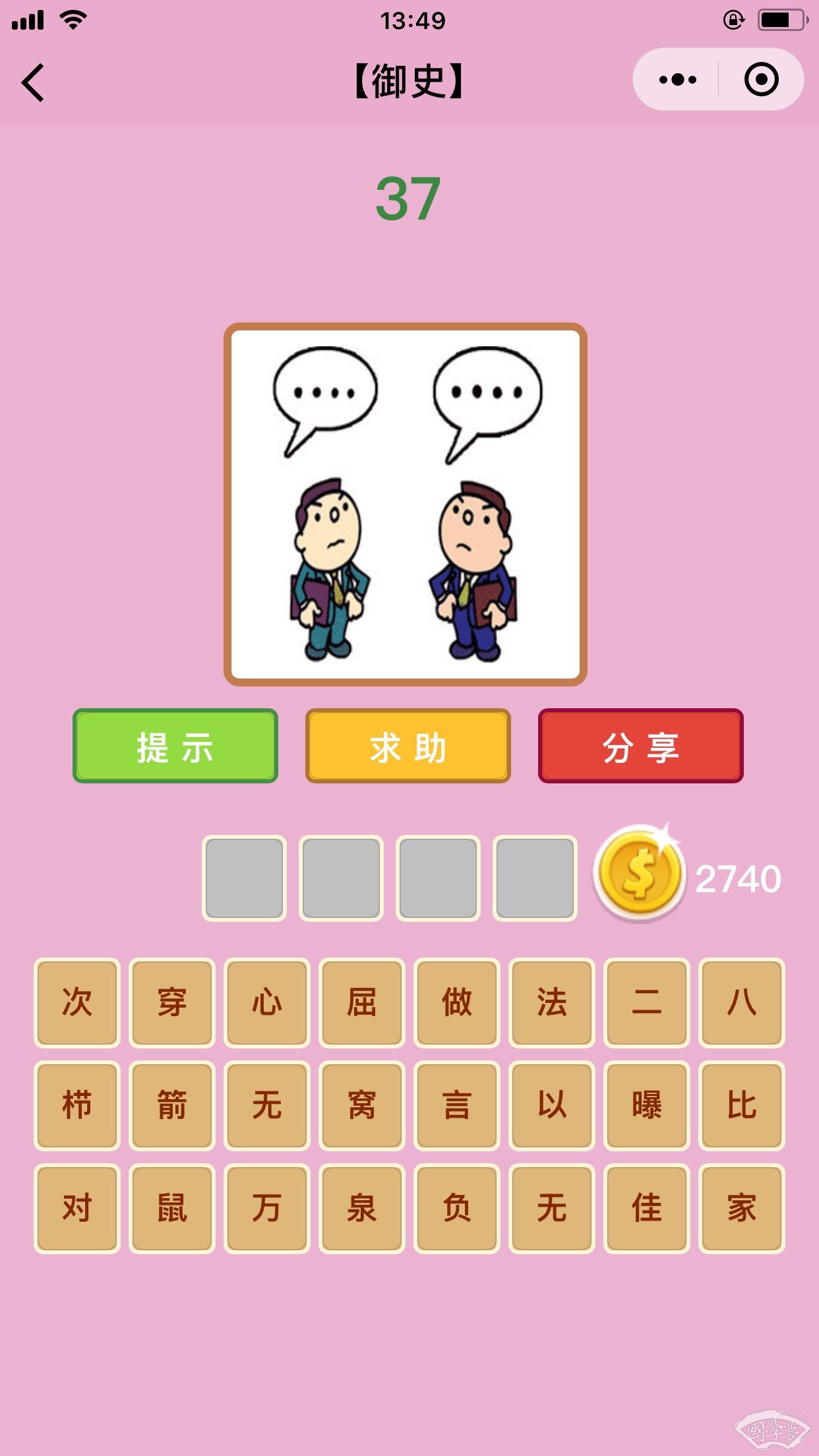The width and height of the screenshot is (819, 1456).
Task: Tap the green 提示 hint button
Action: click(175, 746)
